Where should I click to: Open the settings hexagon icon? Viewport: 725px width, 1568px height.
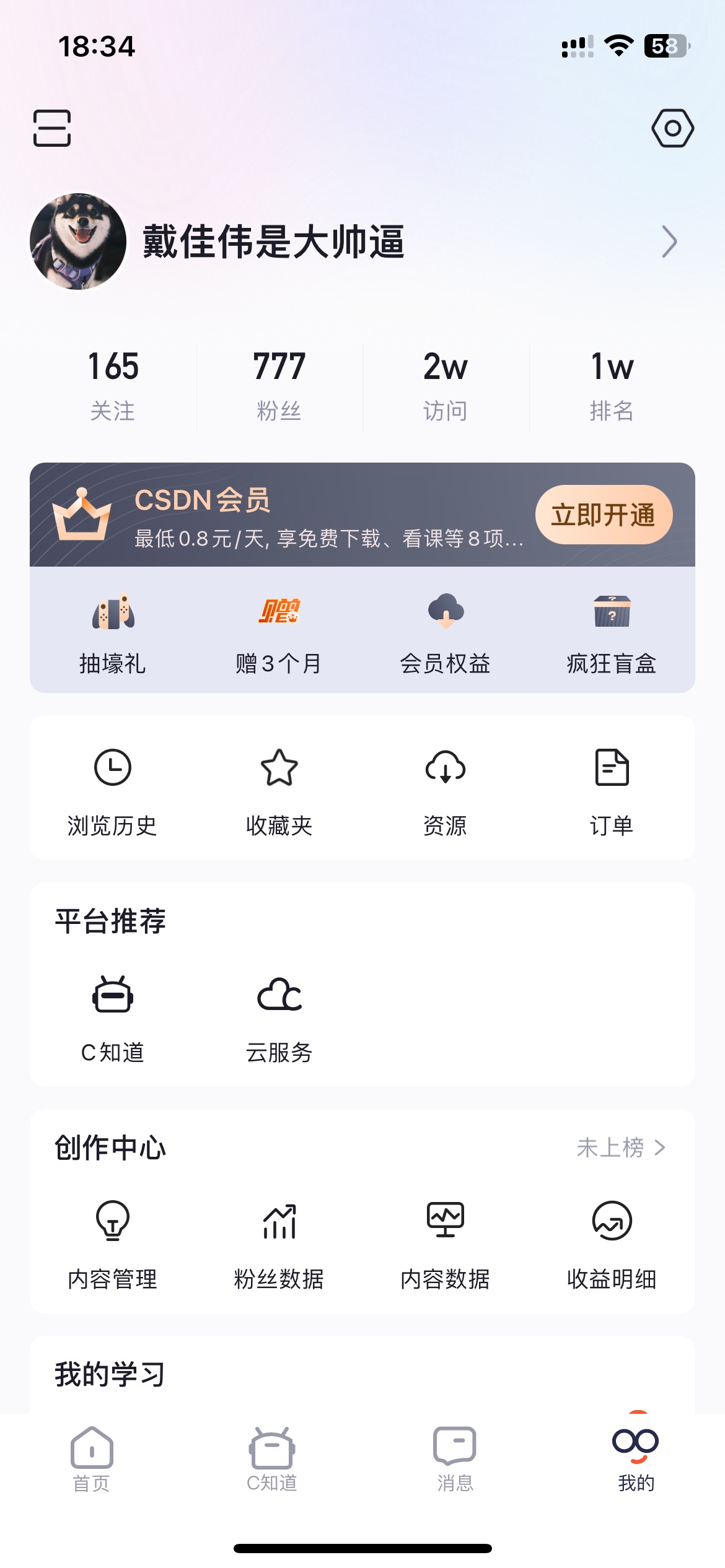[672, 128]
